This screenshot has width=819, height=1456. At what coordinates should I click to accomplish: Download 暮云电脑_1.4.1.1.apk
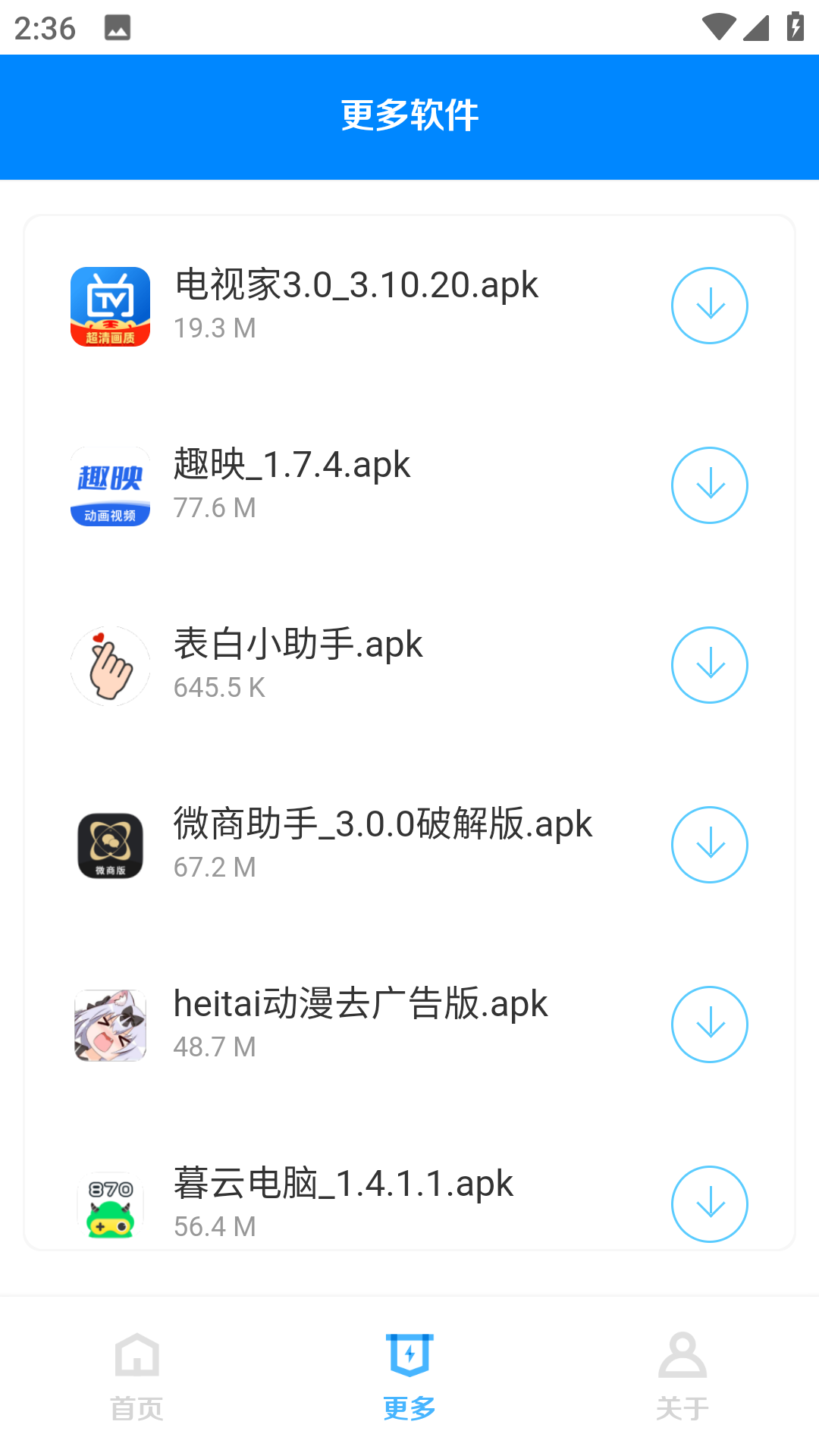[x=710, y=1203]
